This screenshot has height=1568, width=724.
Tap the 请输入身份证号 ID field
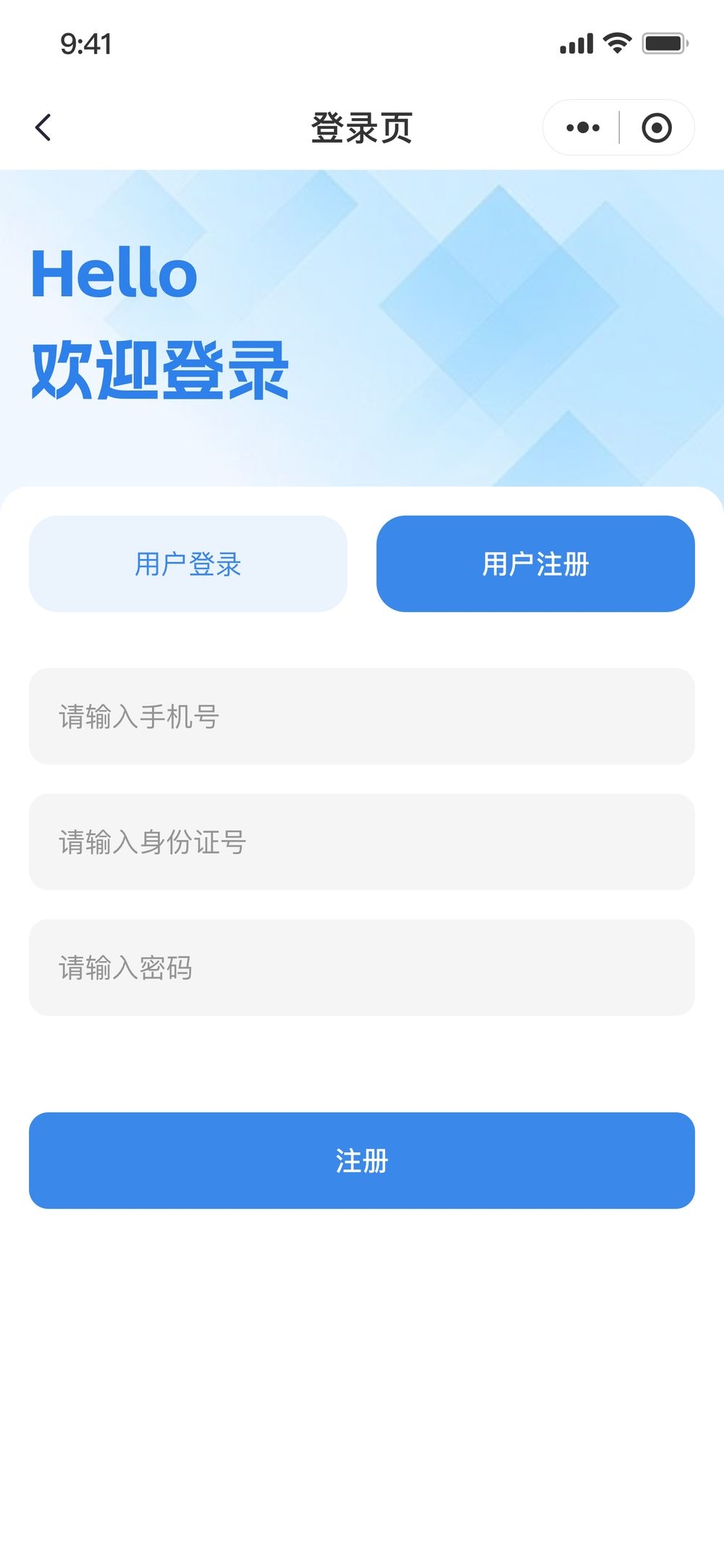362,842
